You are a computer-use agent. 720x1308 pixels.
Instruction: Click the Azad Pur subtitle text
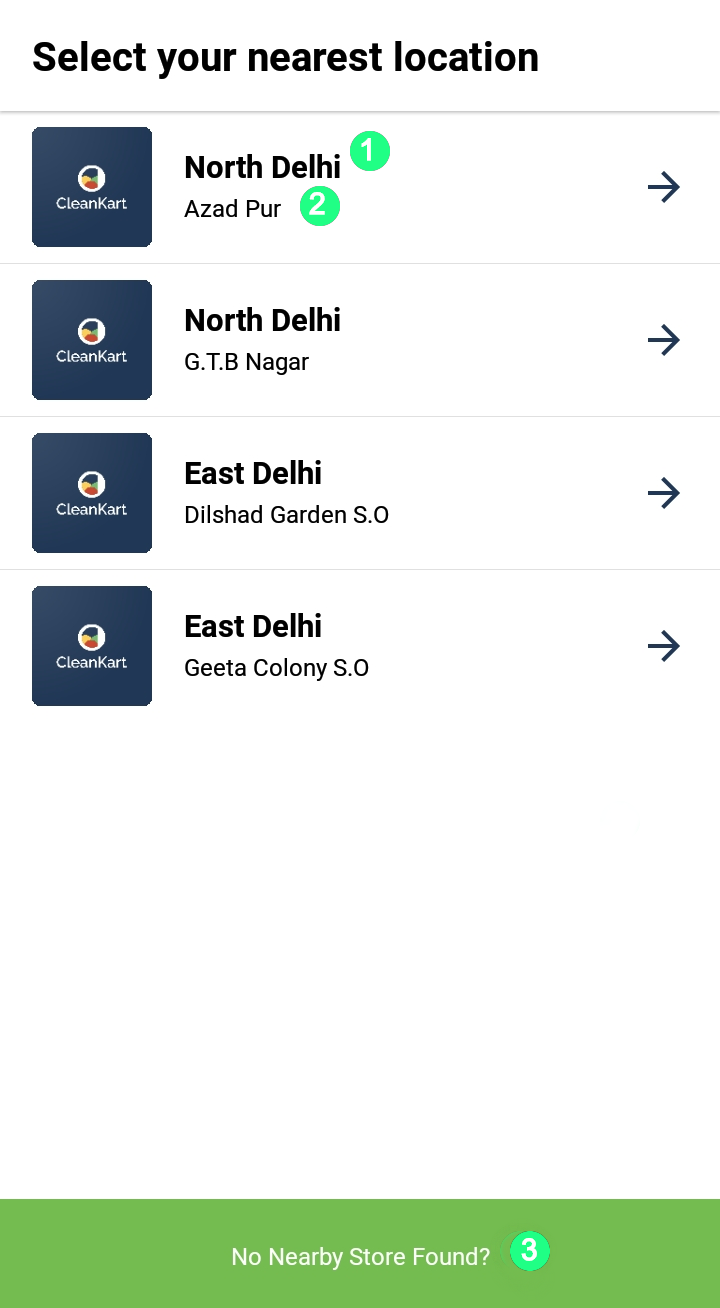[234, 209]
